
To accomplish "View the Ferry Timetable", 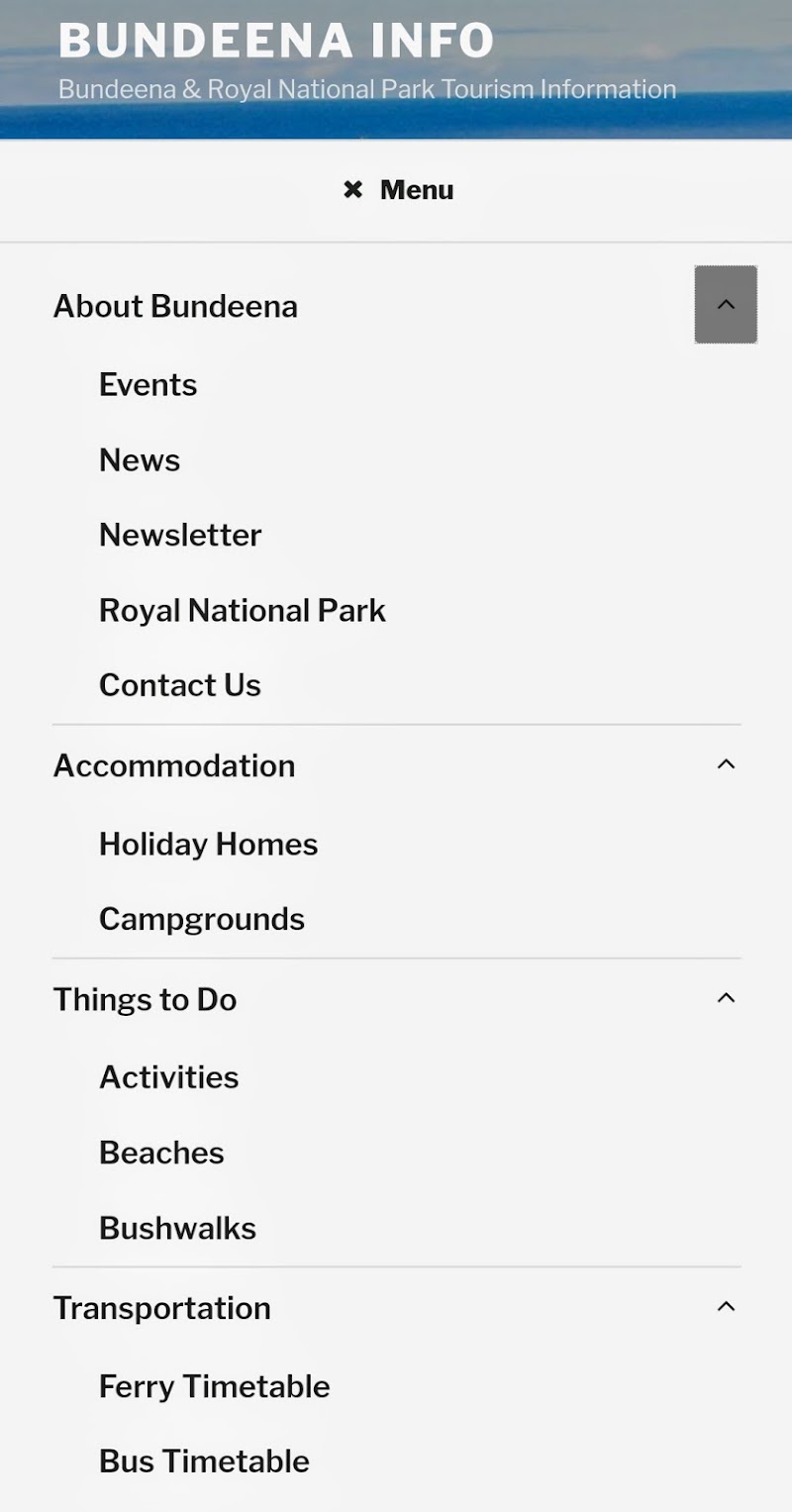I will tap(215, 1387).
